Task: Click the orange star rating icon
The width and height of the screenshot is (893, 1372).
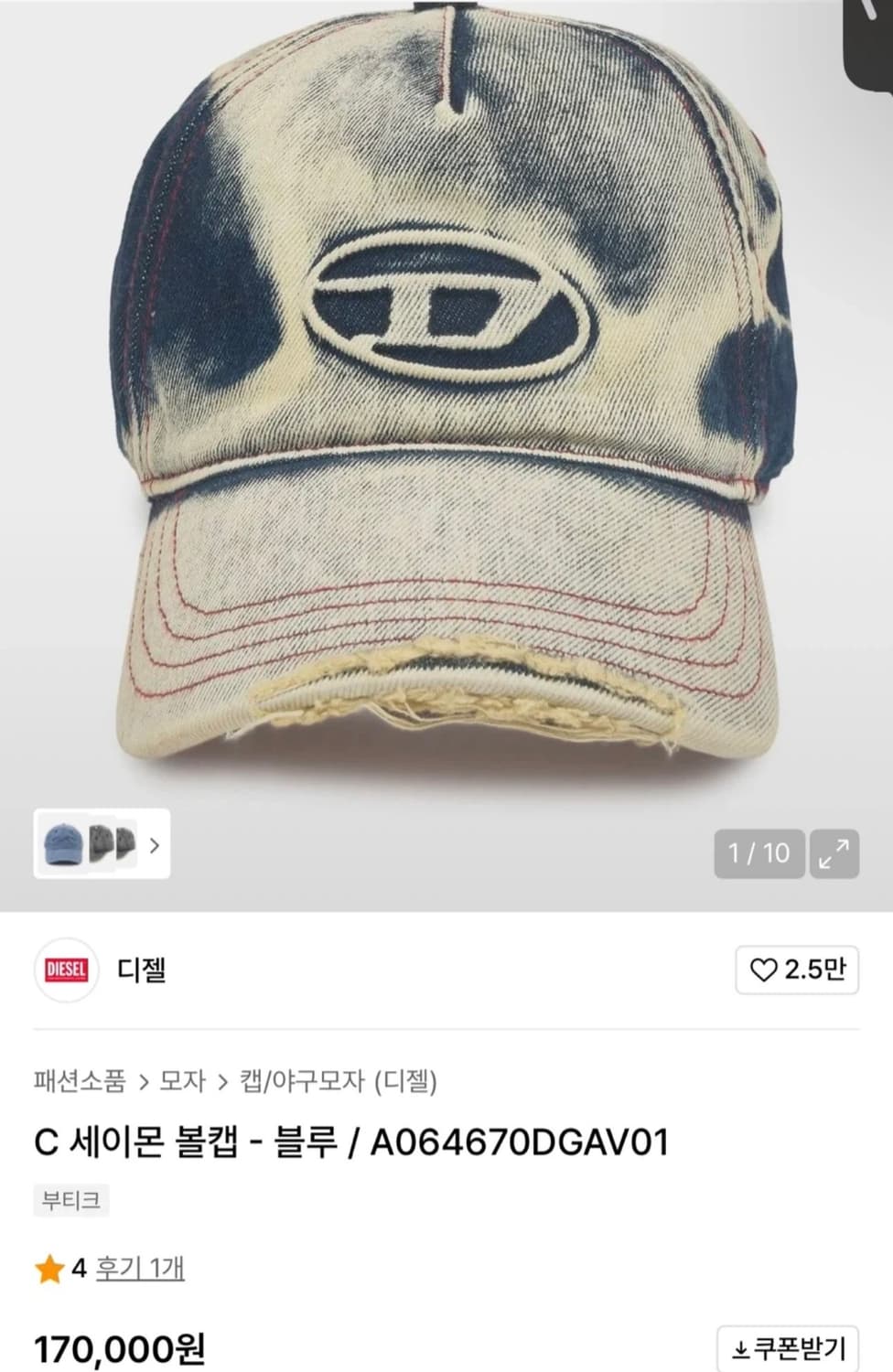Action: tap(48, 1269)
